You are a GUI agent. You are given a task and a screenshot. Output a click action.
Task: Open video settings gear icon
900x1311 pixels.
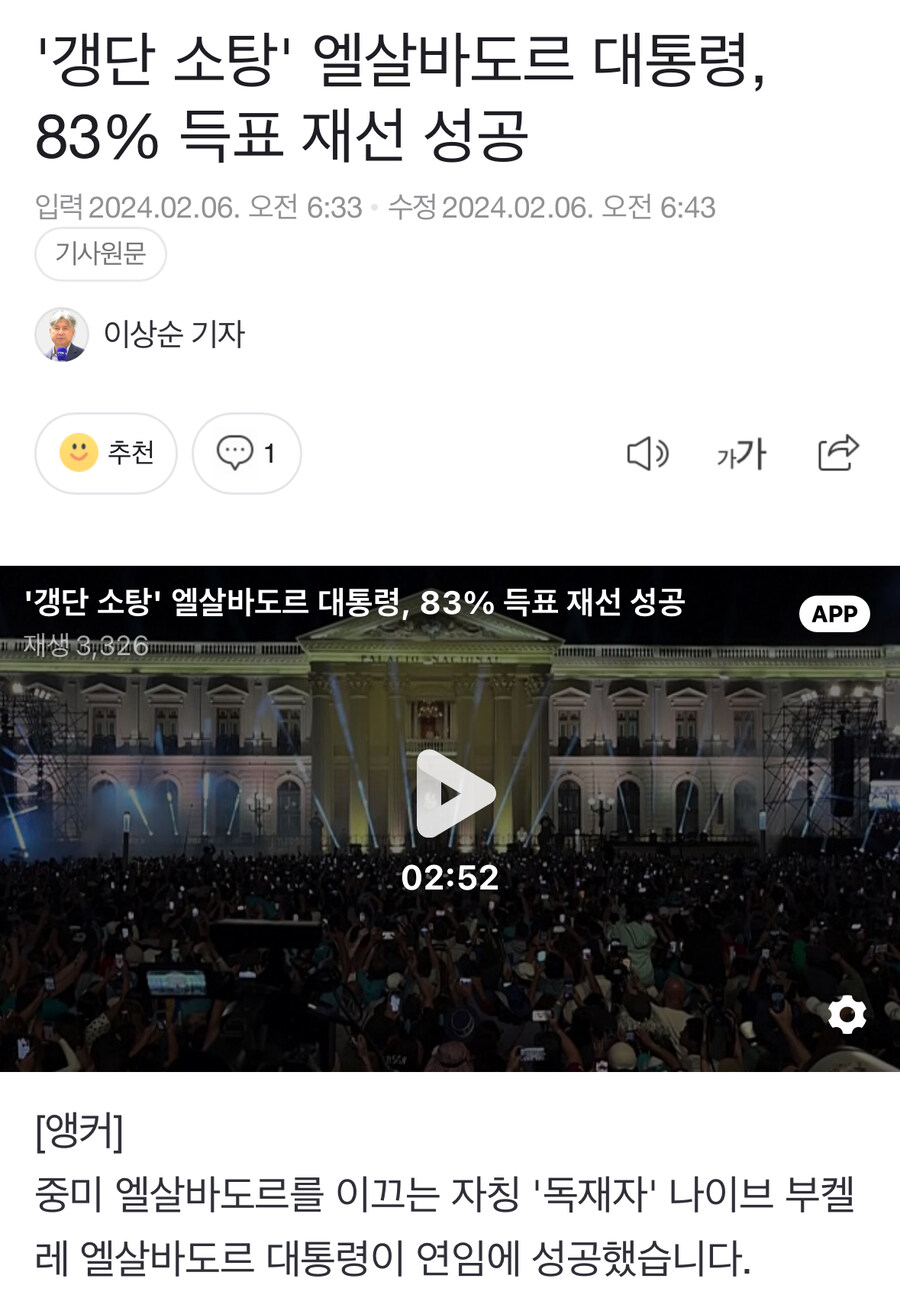(x=847, y=1015)
